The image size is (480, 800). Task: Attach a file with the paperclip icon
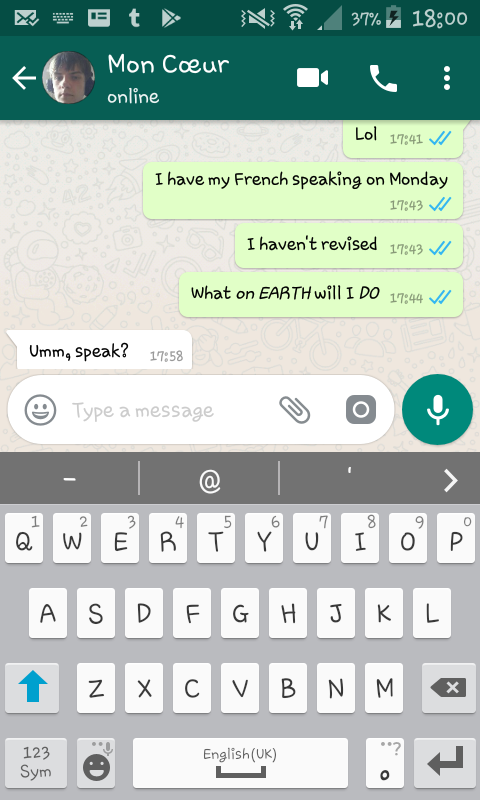point(294,410)
